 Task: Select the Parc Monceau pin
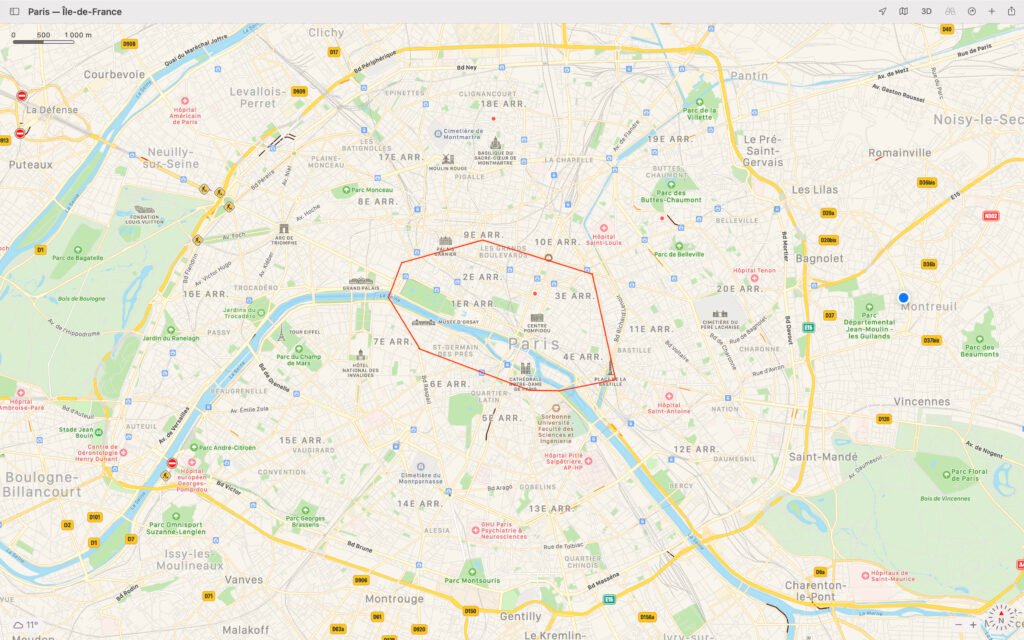point(345,190)
